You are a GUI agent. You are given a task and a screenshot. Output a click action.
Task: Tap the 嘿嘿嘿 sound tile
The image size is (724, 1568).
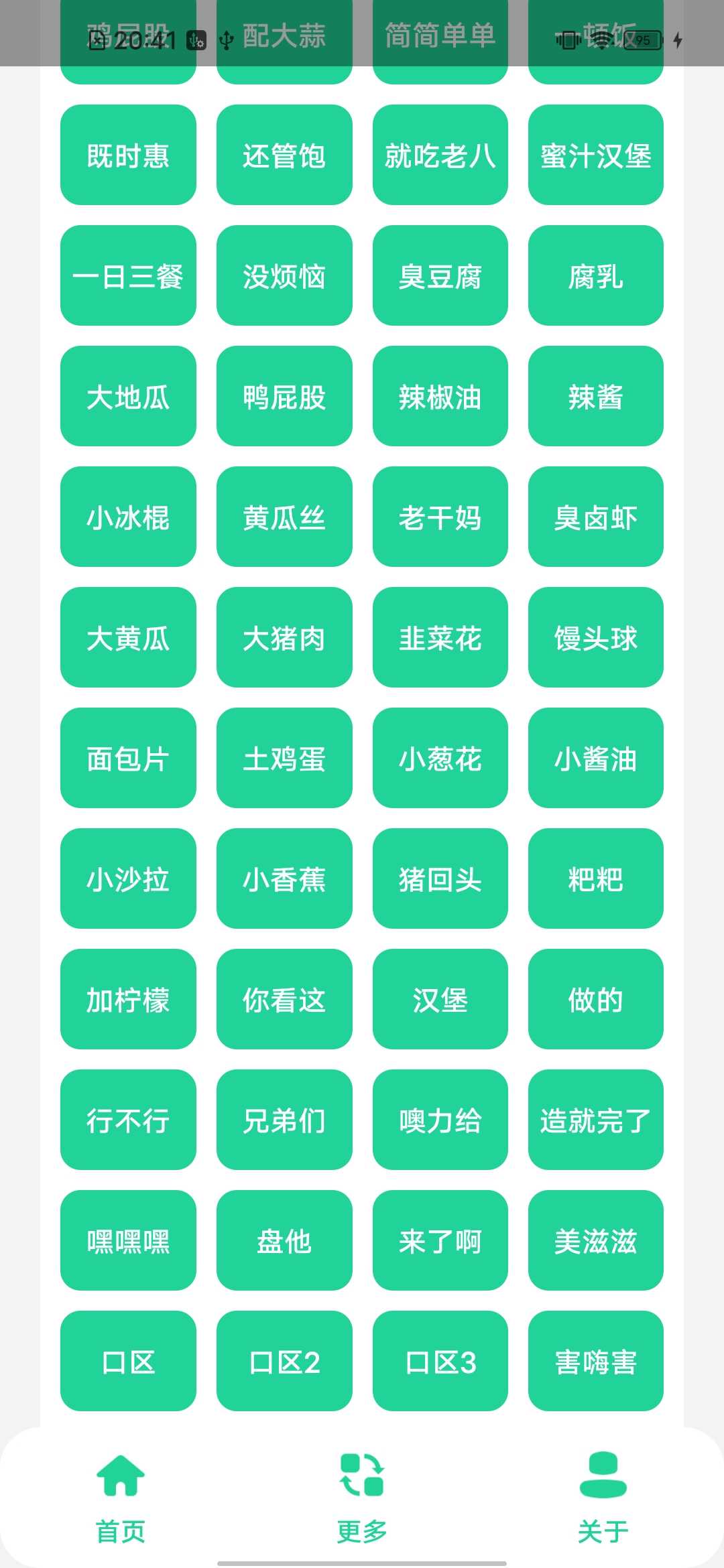127,1242
